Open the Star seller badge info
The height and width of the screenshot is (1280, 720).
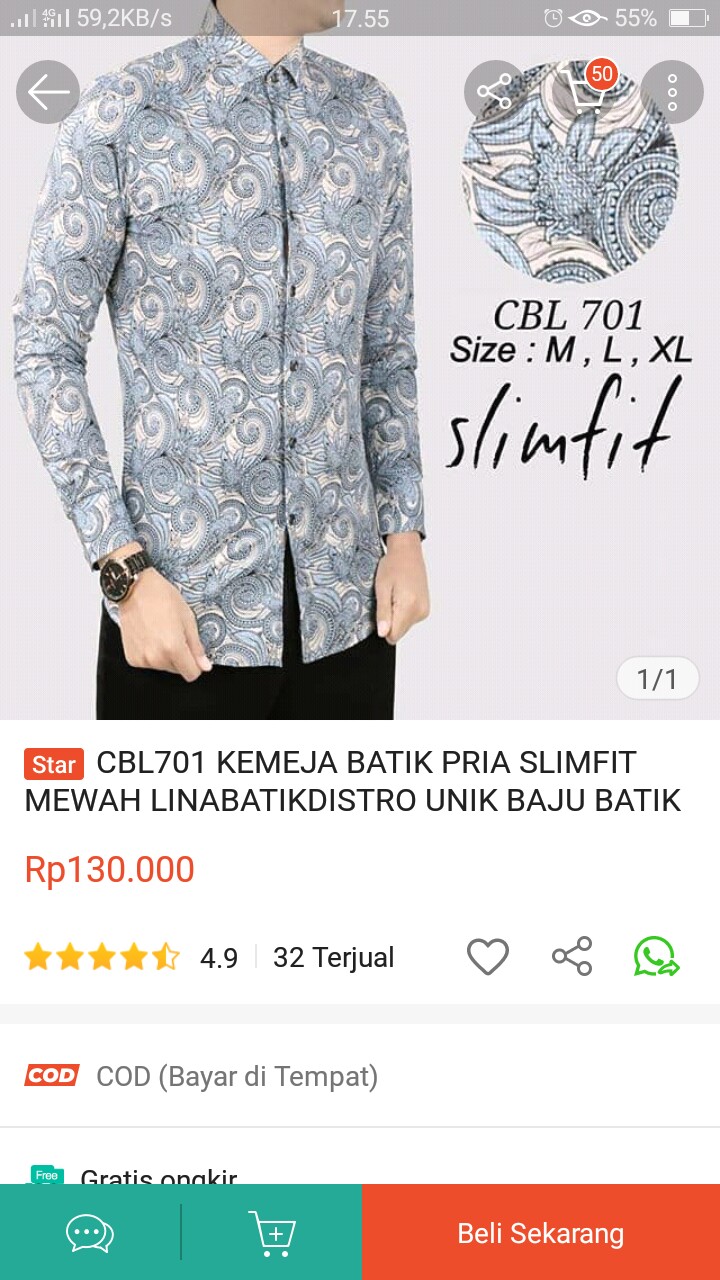53,764
